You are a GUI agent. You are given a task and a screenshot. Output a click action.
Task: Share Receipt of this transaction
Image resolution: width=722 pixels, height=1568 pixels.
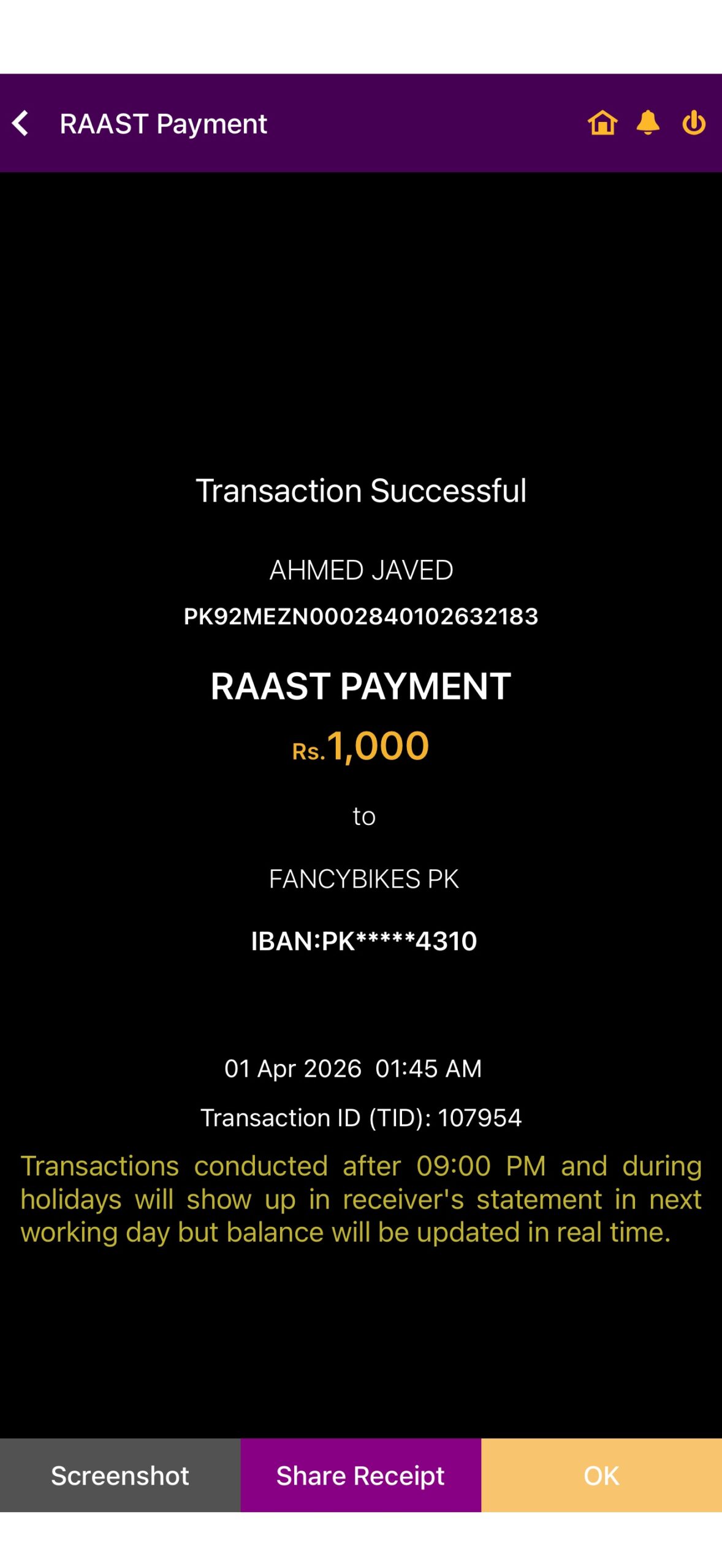(360, 1476)
